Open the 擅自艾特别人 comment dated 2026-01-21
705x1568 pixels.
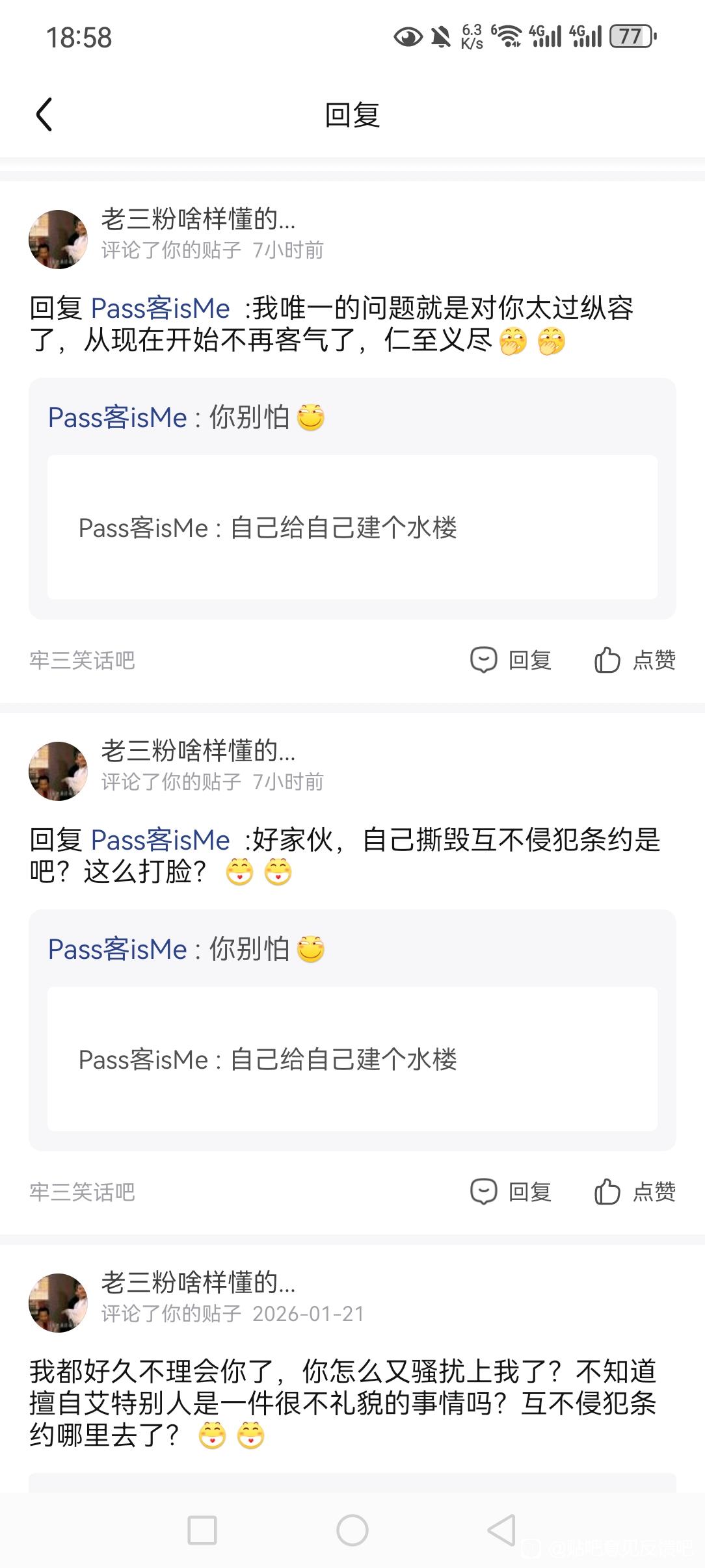[x=343, y=1403]
